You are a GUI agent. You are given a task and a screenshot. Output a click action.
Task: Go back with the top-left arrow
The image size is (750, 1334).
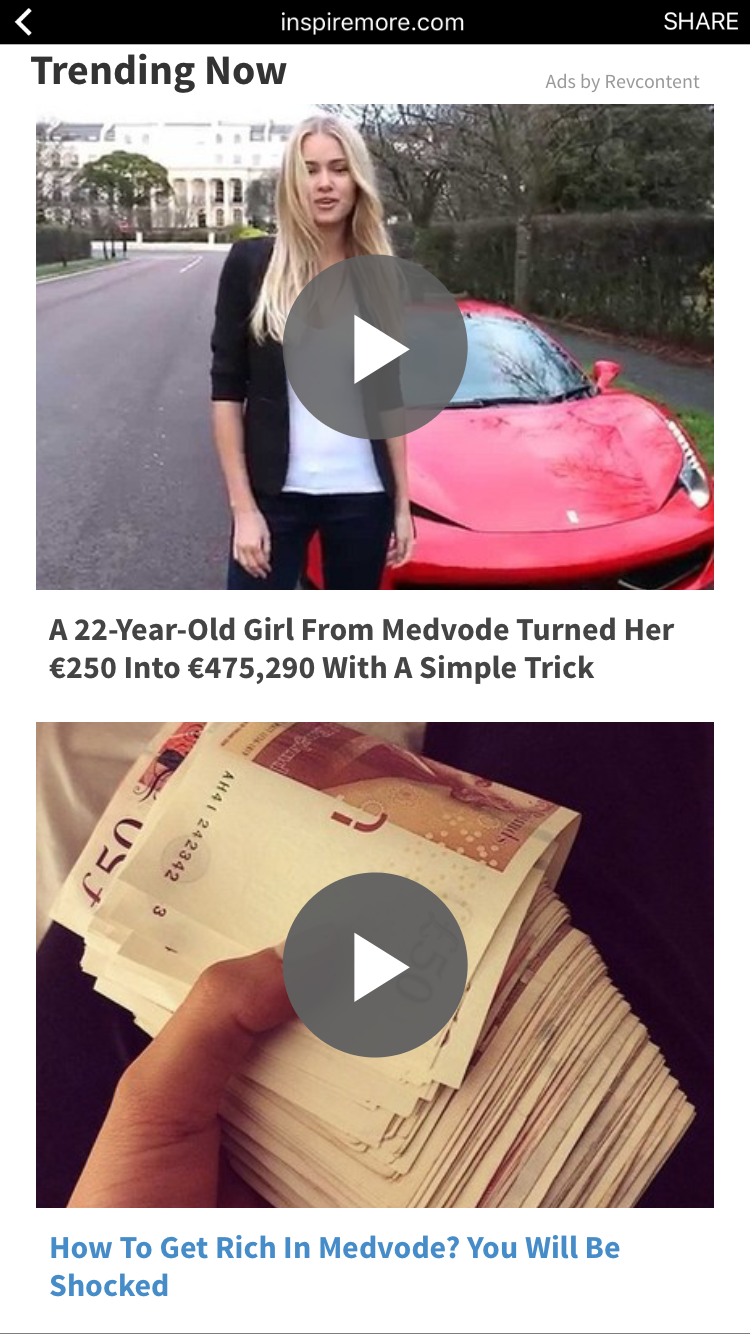click(x=24, y=22)
